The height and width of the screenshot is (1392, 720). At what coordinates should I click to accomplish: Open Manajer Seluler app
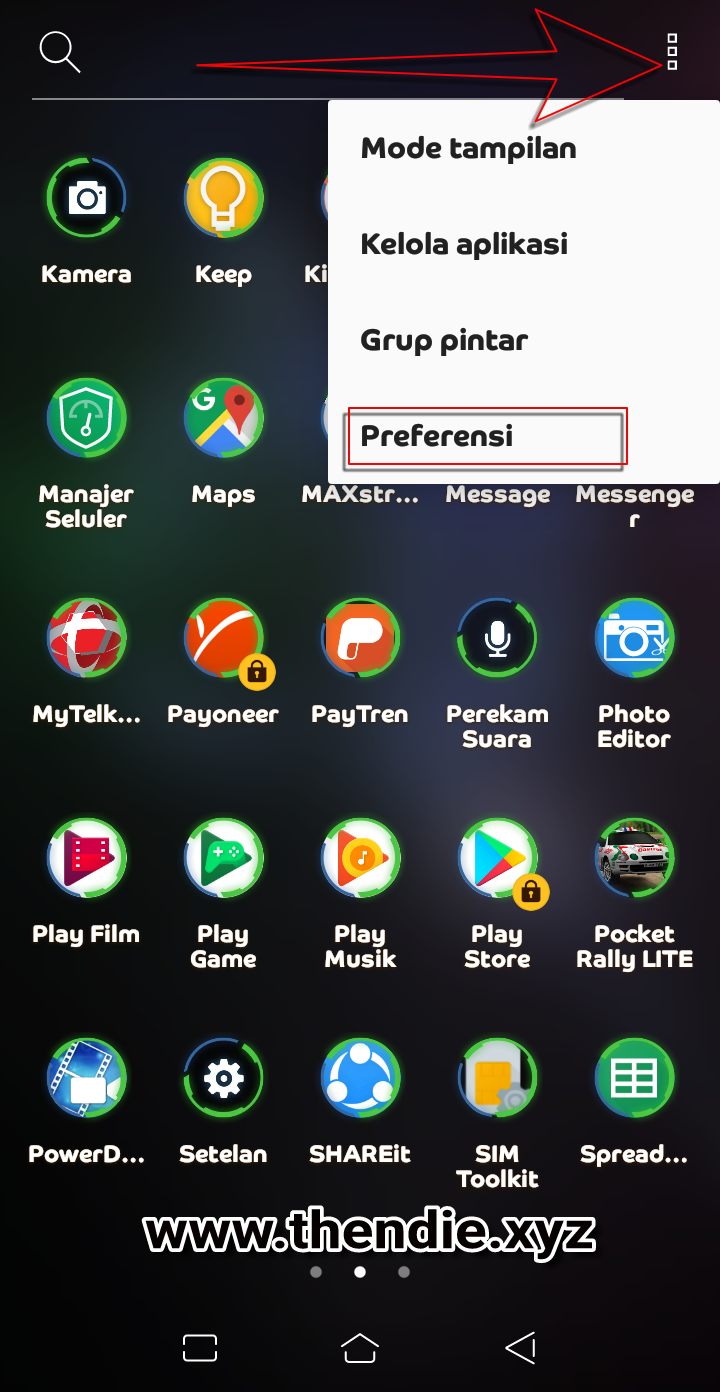(x=86, y=418)
